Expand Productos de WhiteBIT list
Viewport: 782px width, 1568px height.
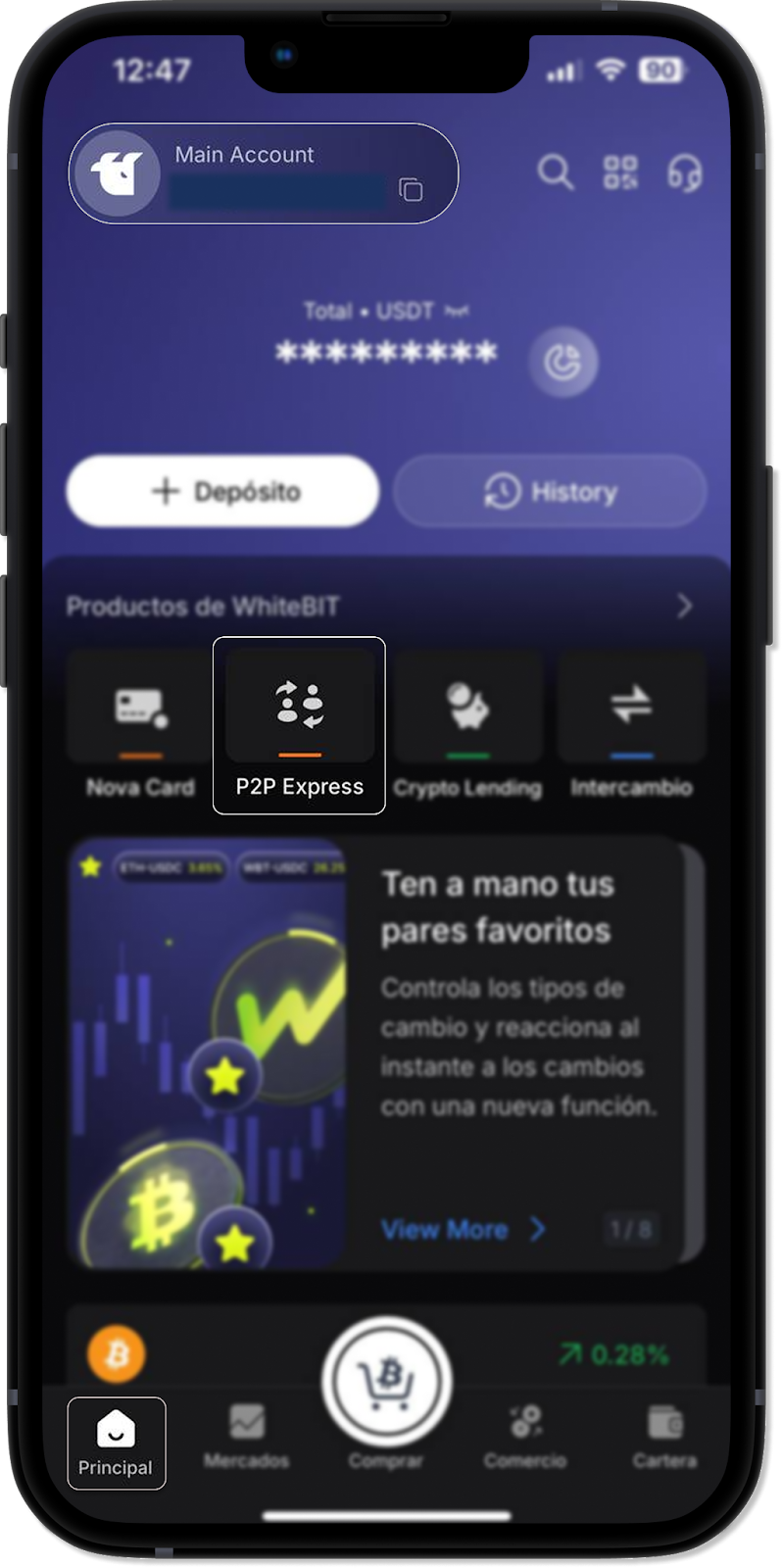point(684,607)
